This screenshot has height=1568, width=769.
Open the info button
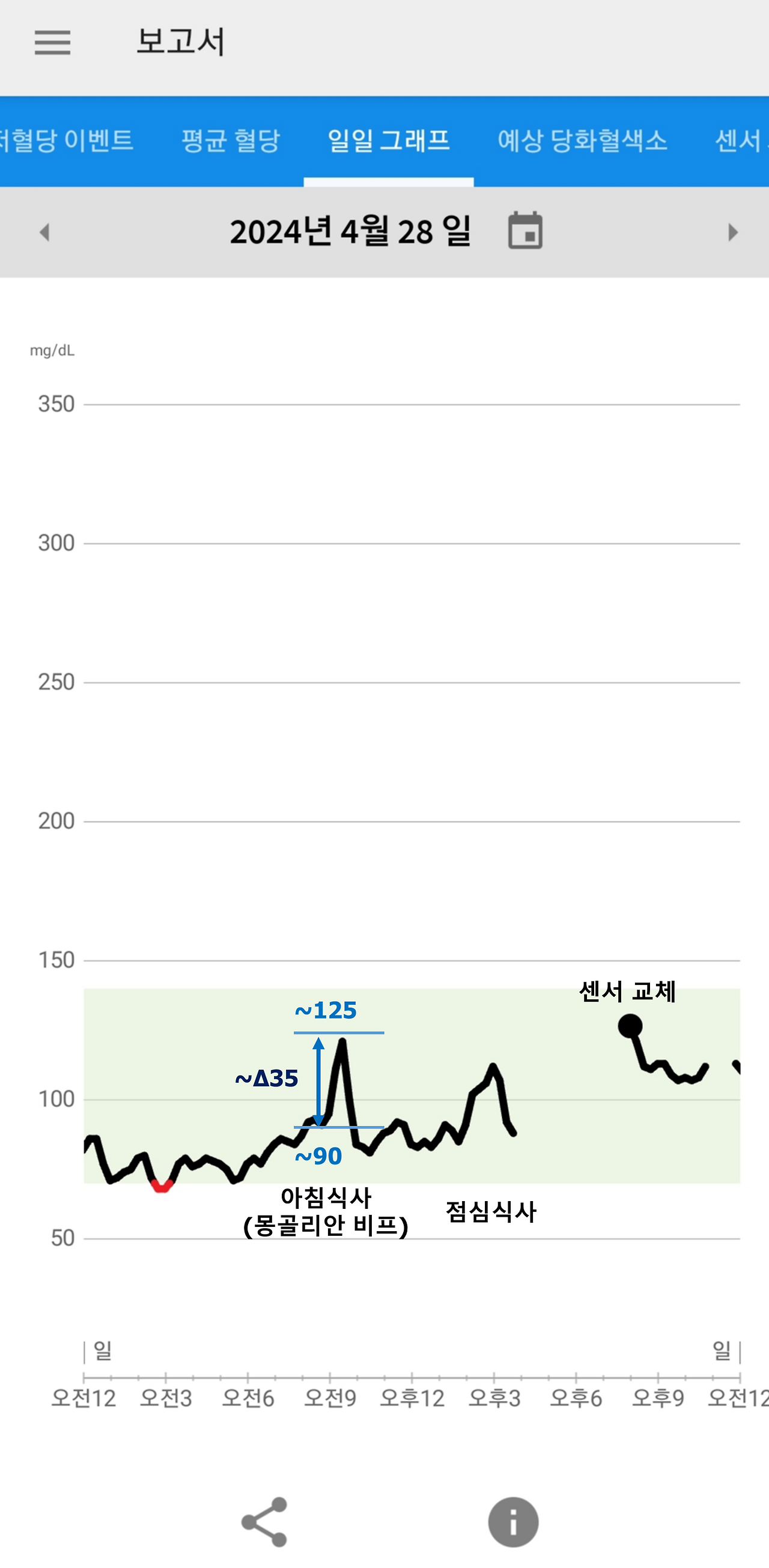click(512, 1522)
